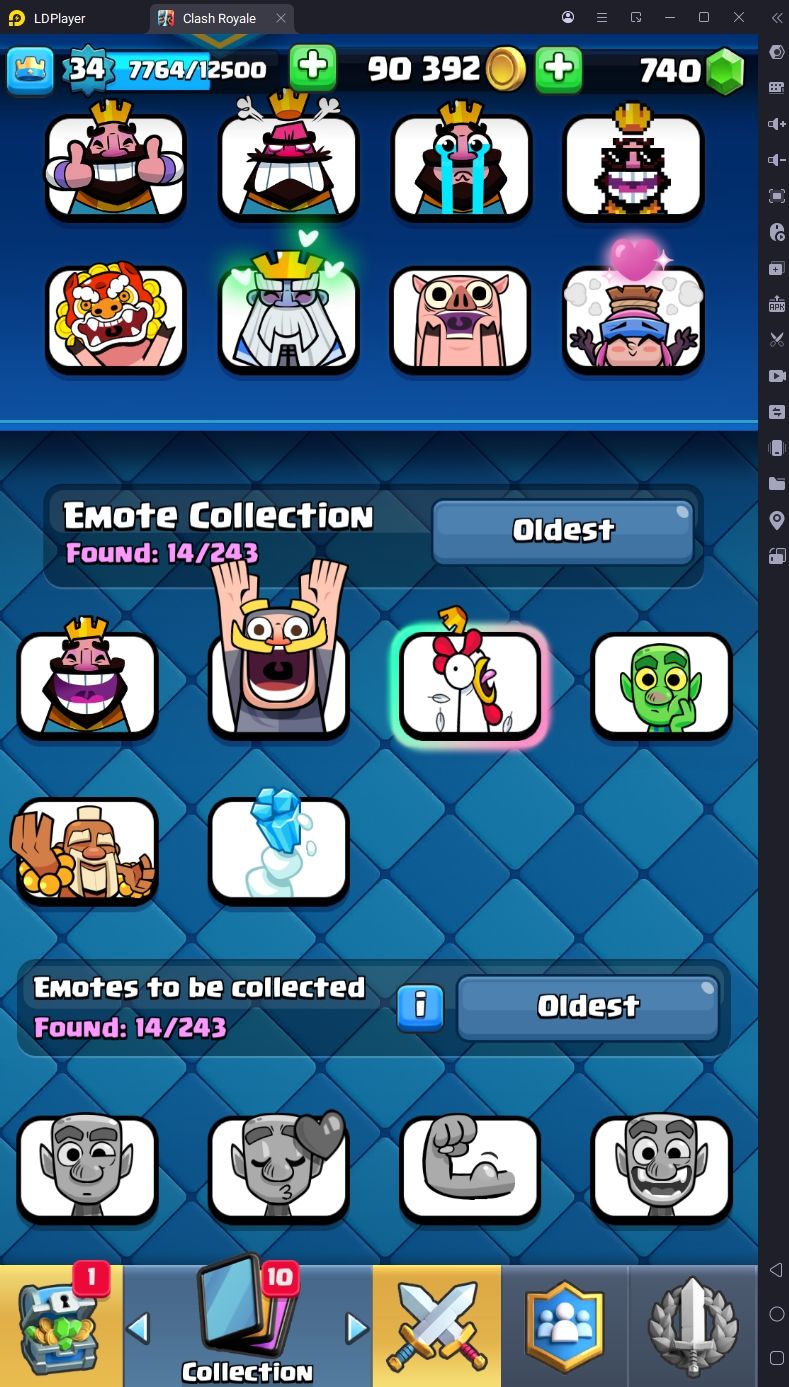Open info about emotes to be collected

click(420, 1007)
